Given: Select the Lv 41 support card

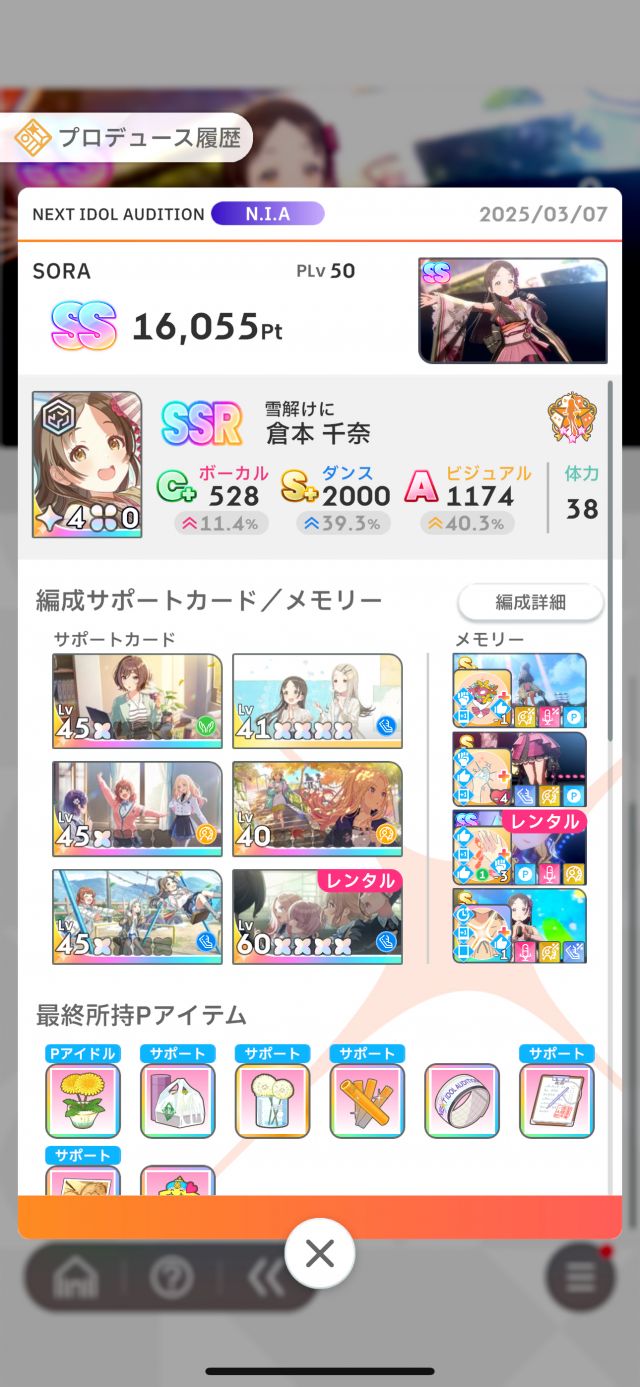Looking at the screenshot, I should tap(317, 701).
